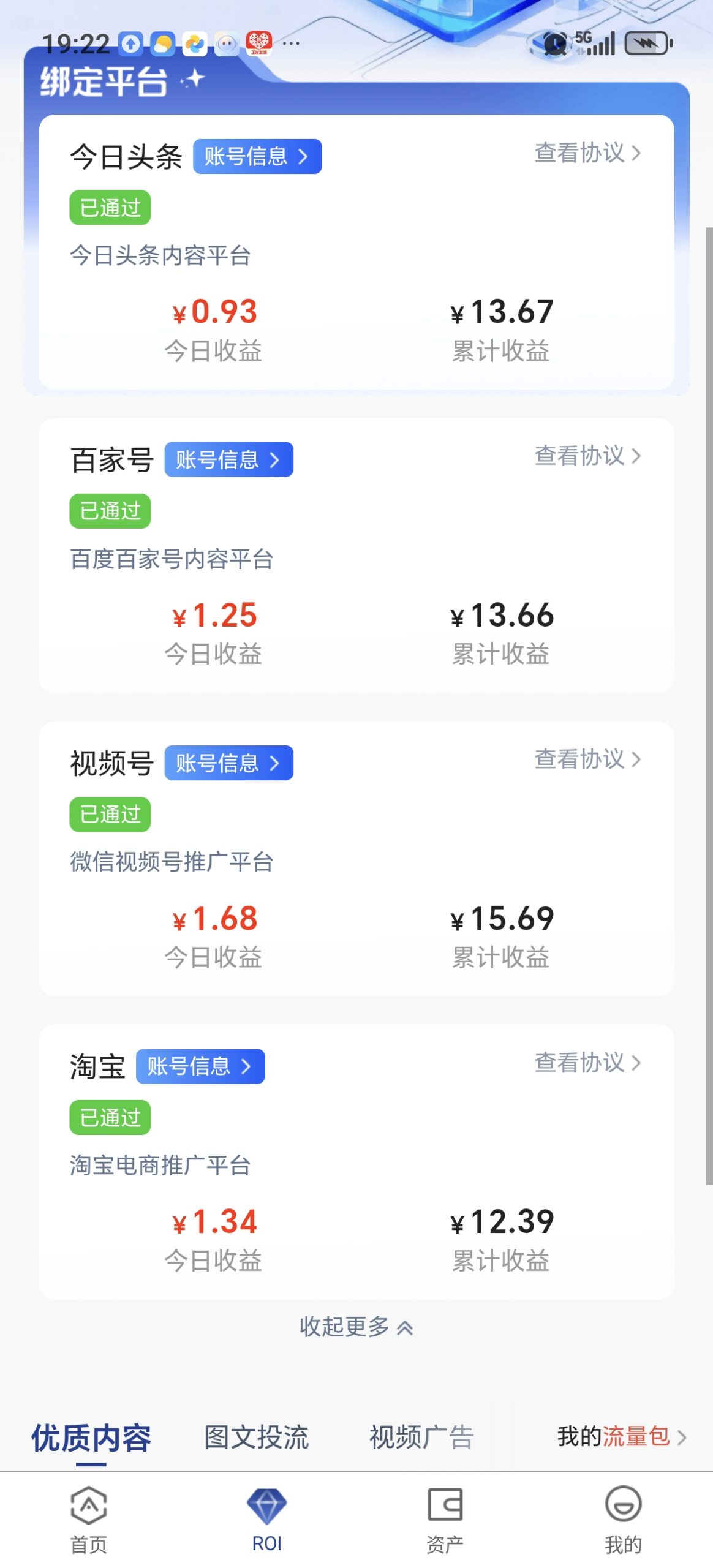The height and width of the screenshot is (1568, 713).
Task: Open 账号信息 for 视频号
Action: click(x=228, y=763)
